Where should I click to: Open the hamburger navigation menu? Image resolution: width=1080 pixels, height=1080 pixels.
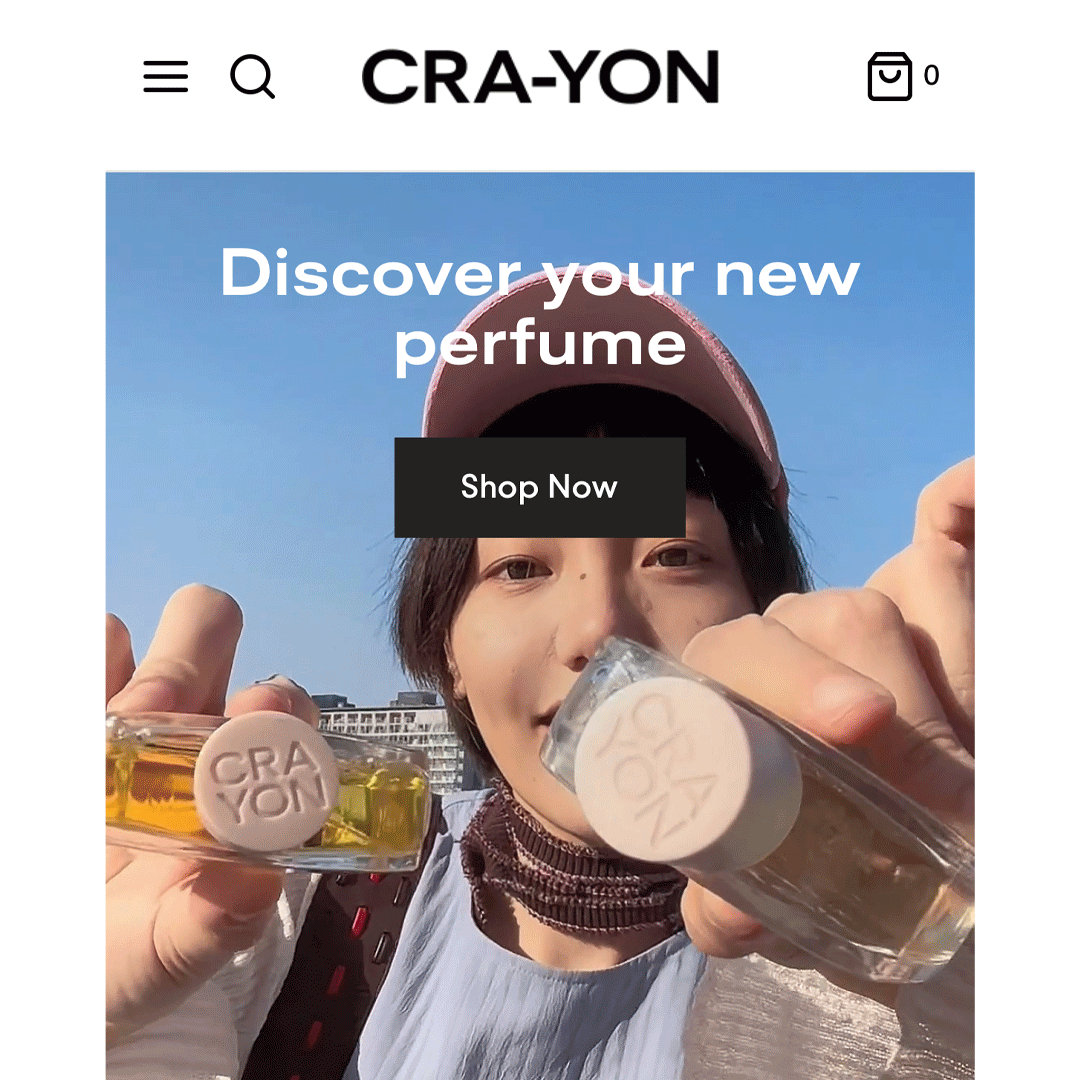pyautogui.click(x=166, y=77)
